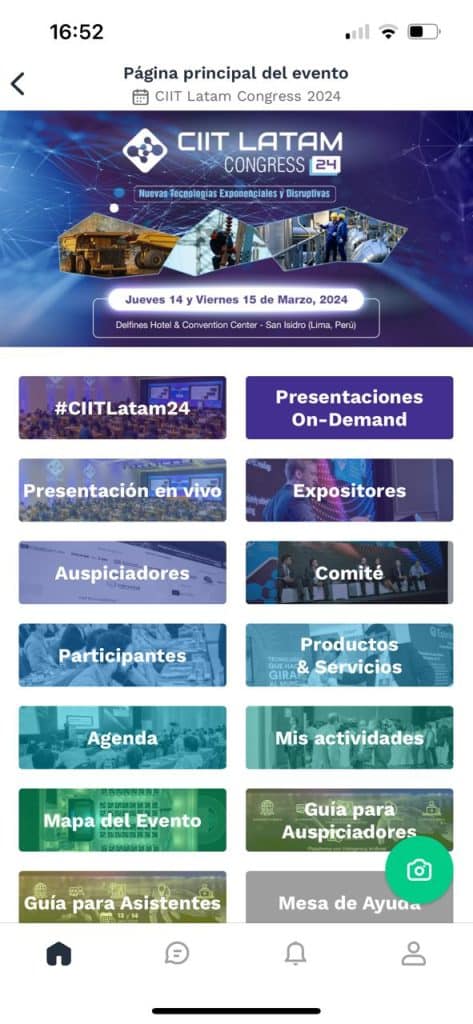Image resolution: width=473 pixels, height=1024 pixels.
Task: Switch to the home tab
Action: pyautogui.click(x=59, y=954)
